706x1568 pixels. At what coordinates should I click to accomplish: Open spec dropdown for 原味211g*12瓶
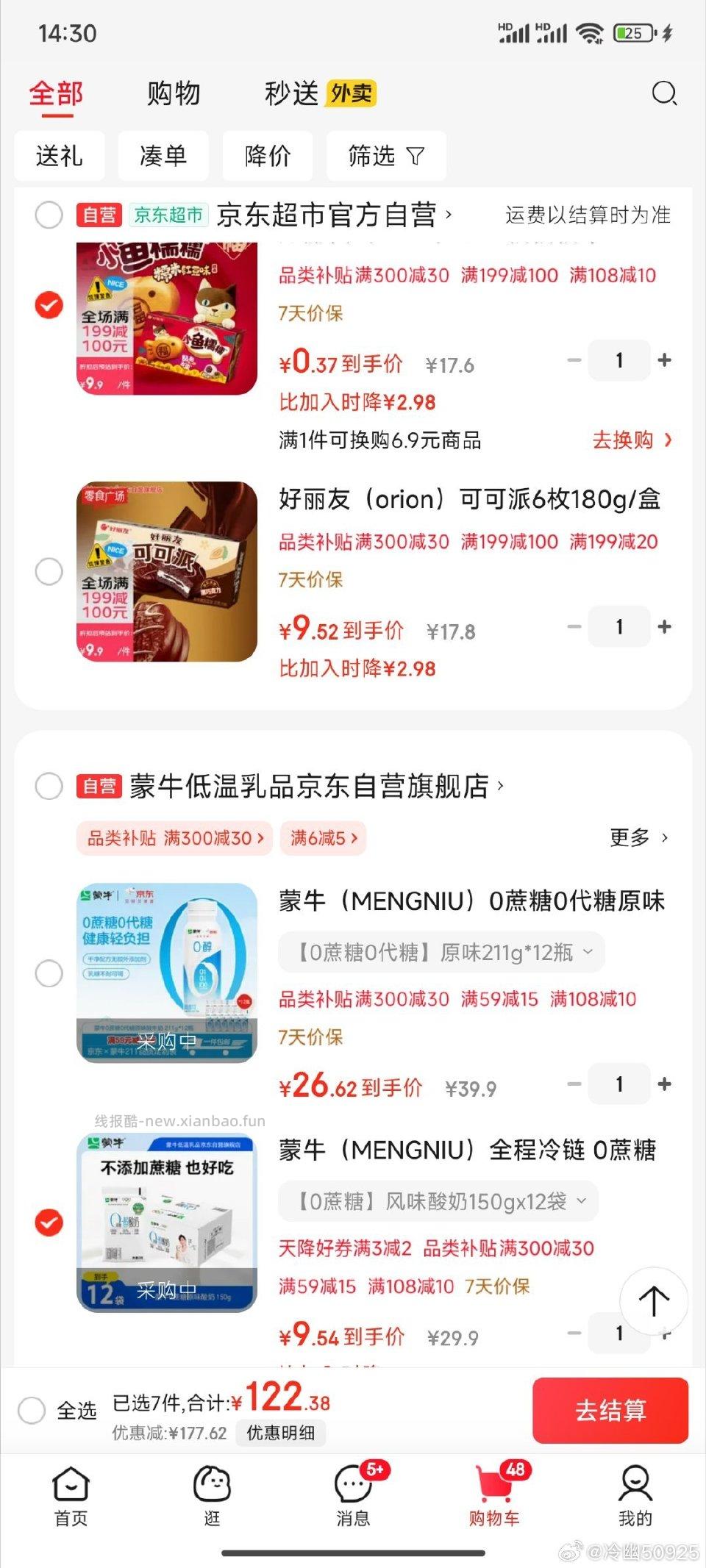[x=441, y=952]
